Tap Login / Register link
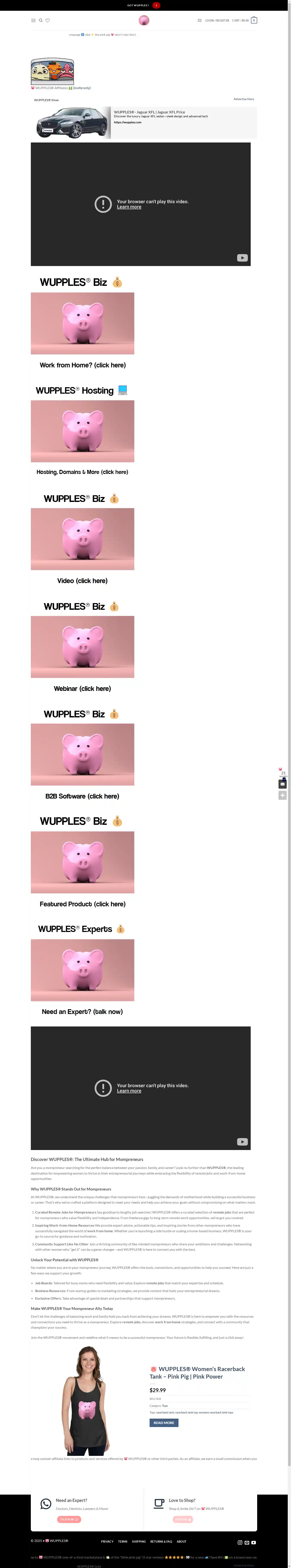Screen dimensions: 291x1568 tap(217, 21)
